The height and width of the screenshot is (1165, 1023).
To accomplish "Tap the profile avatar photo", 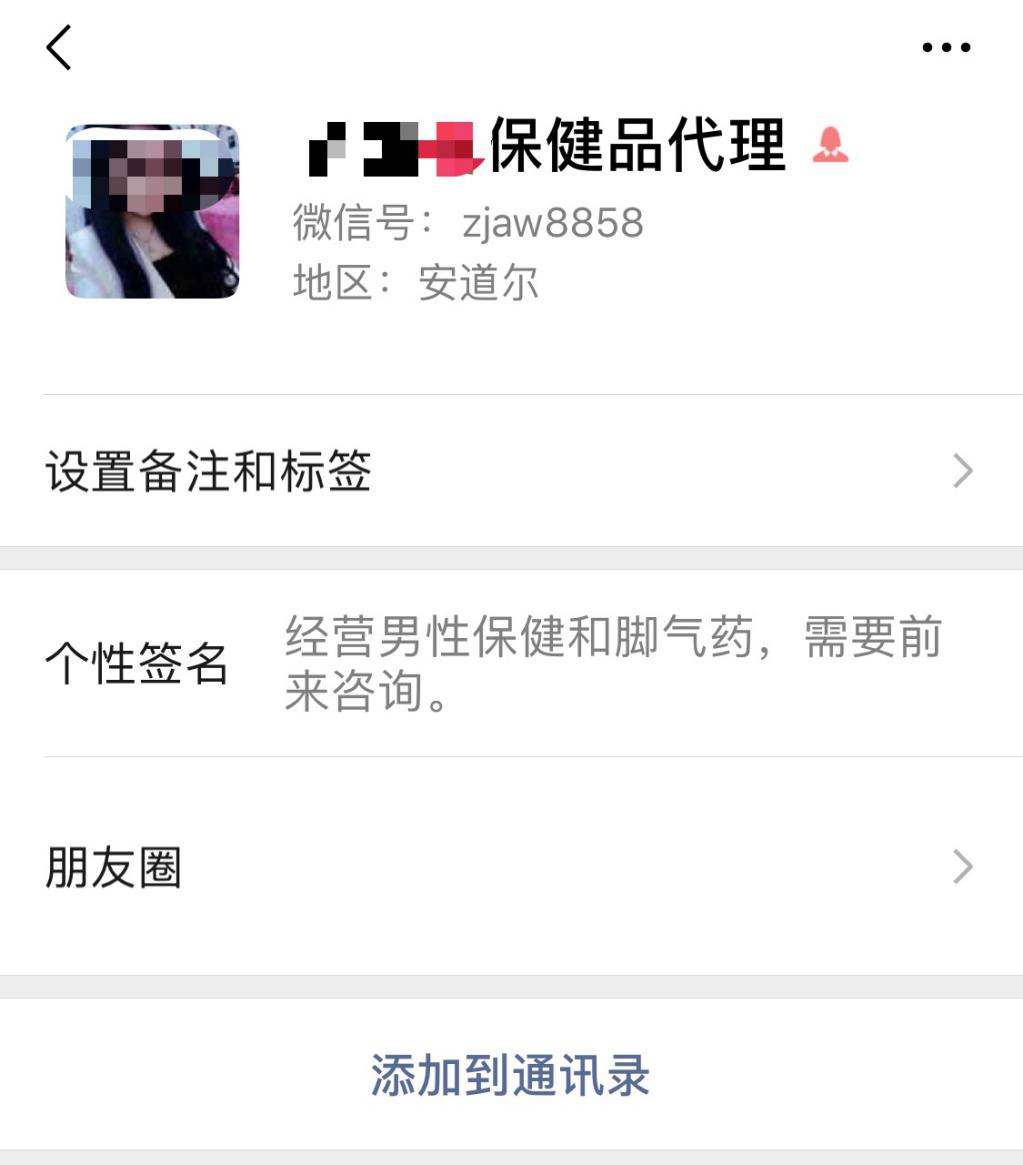I will [x=152, y=213].
